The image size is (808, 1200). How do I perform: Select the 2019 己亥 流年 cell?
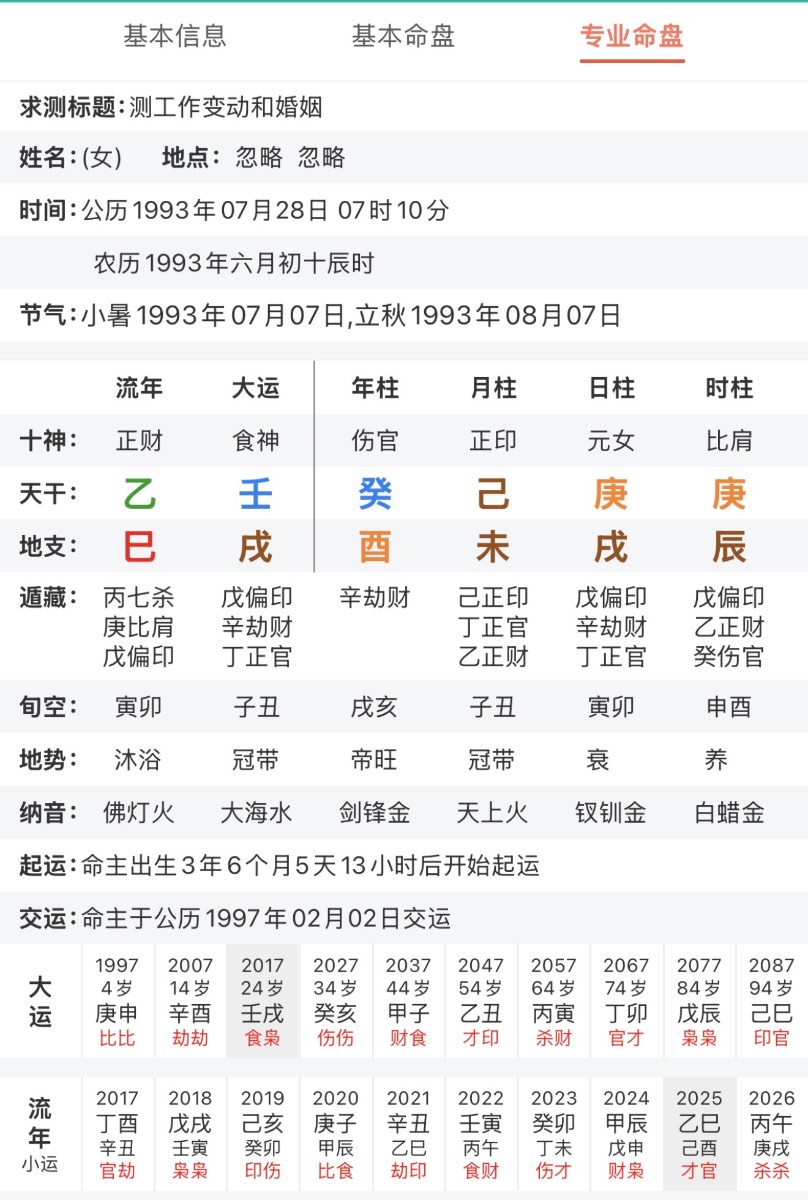[x=263, y=1134]
